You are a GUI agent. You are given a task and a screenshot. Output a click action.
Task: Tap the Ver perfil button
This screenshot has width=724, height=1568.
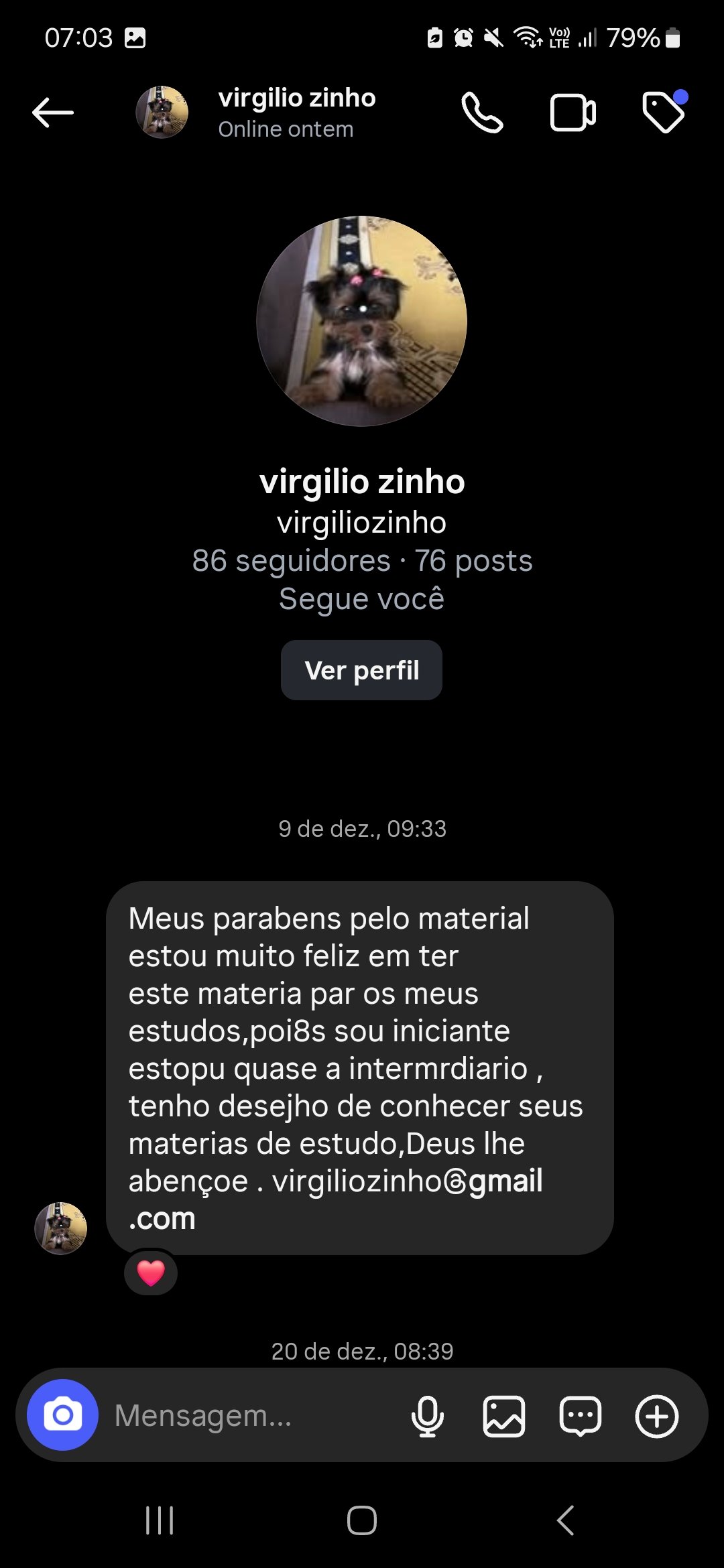coord(361,670)
